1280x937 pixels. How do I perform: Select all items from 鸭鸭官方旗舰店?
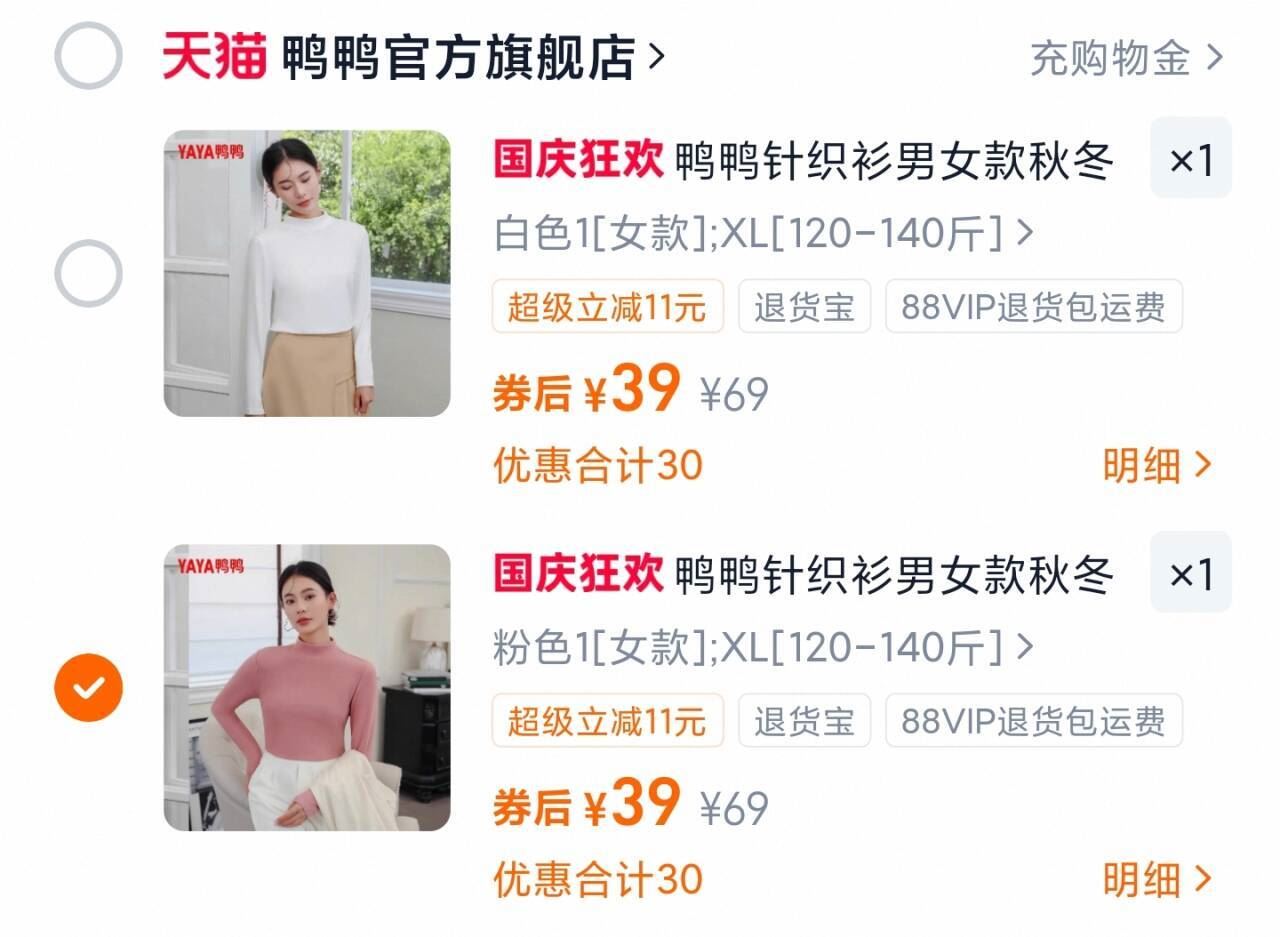click(88, 56)
